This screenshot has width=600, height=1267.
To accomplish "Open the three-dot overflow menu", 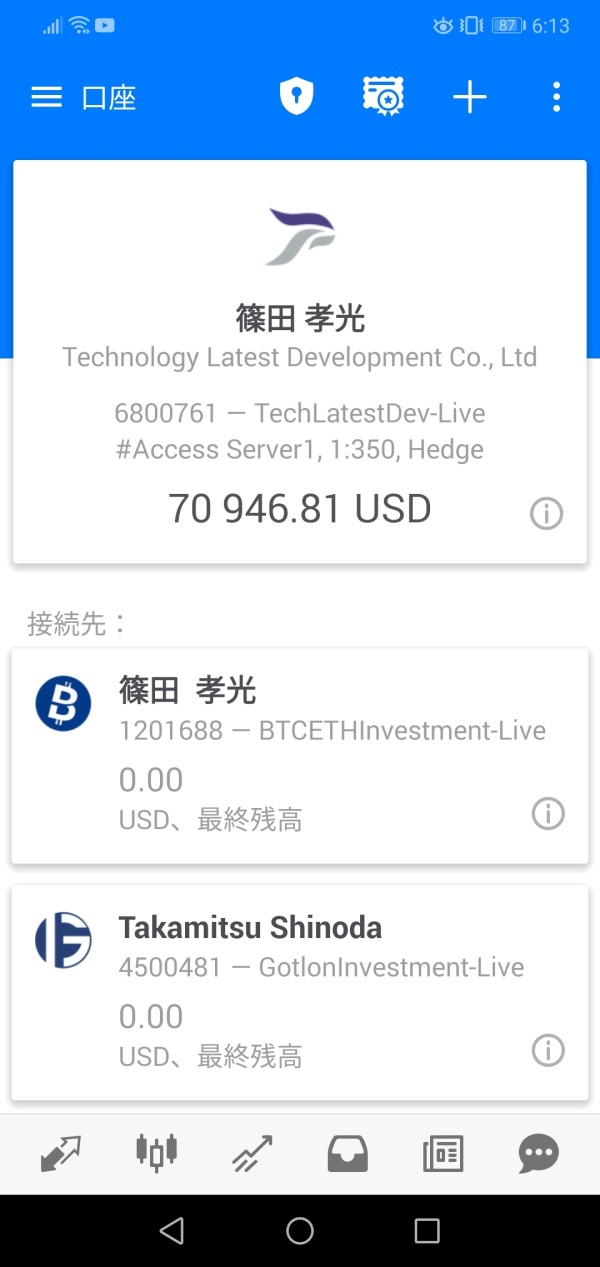I will click(556, 97).
